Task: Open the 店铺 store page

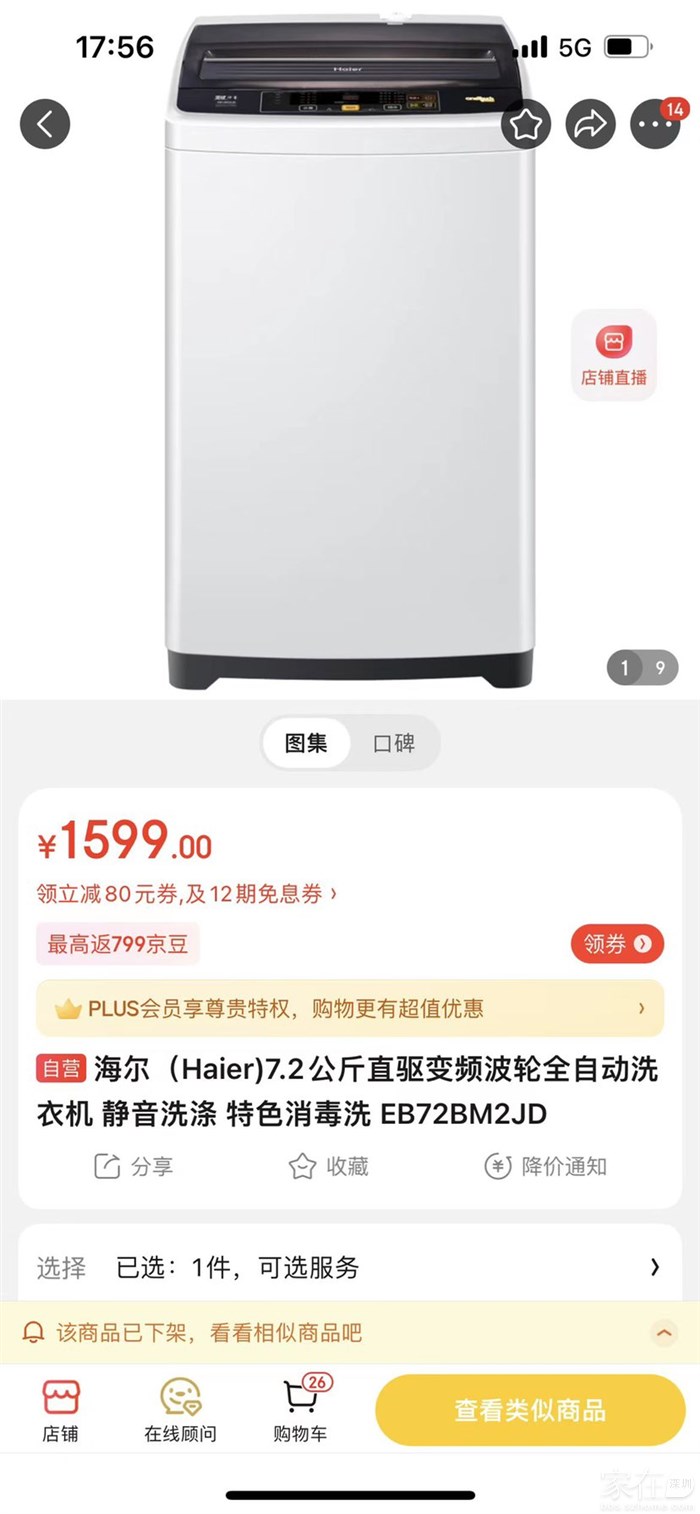Action: coord(60,1410)
